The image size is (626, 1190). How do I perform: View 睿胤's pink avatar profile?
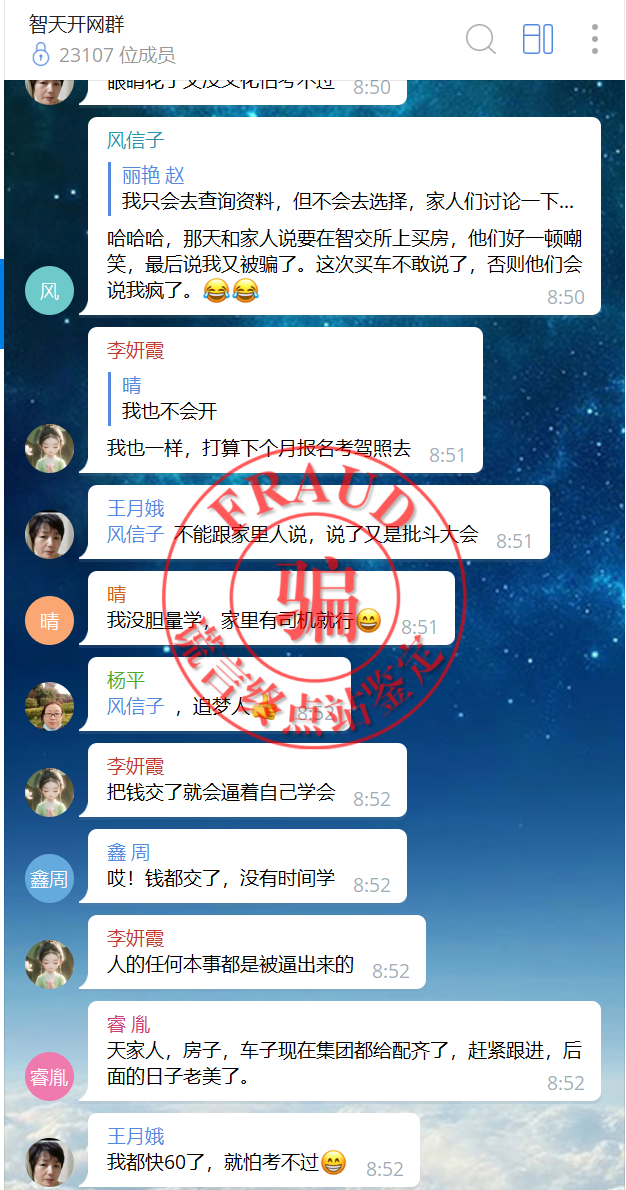(x=49, y=1077)
